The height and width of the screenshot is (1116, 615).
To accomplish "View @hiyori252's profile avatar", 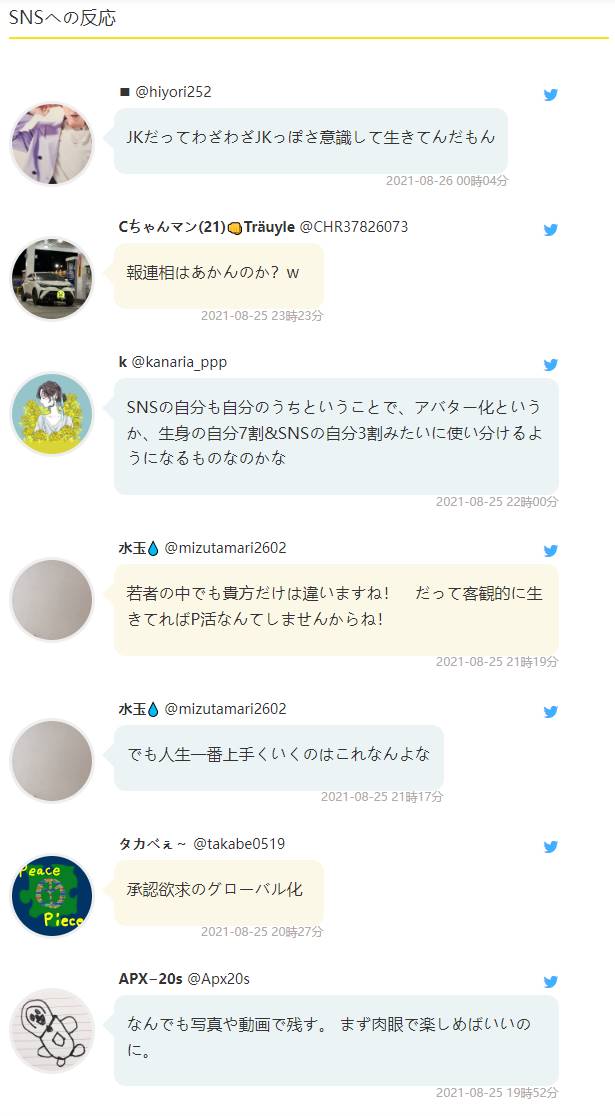I will (x=52, y=143).
